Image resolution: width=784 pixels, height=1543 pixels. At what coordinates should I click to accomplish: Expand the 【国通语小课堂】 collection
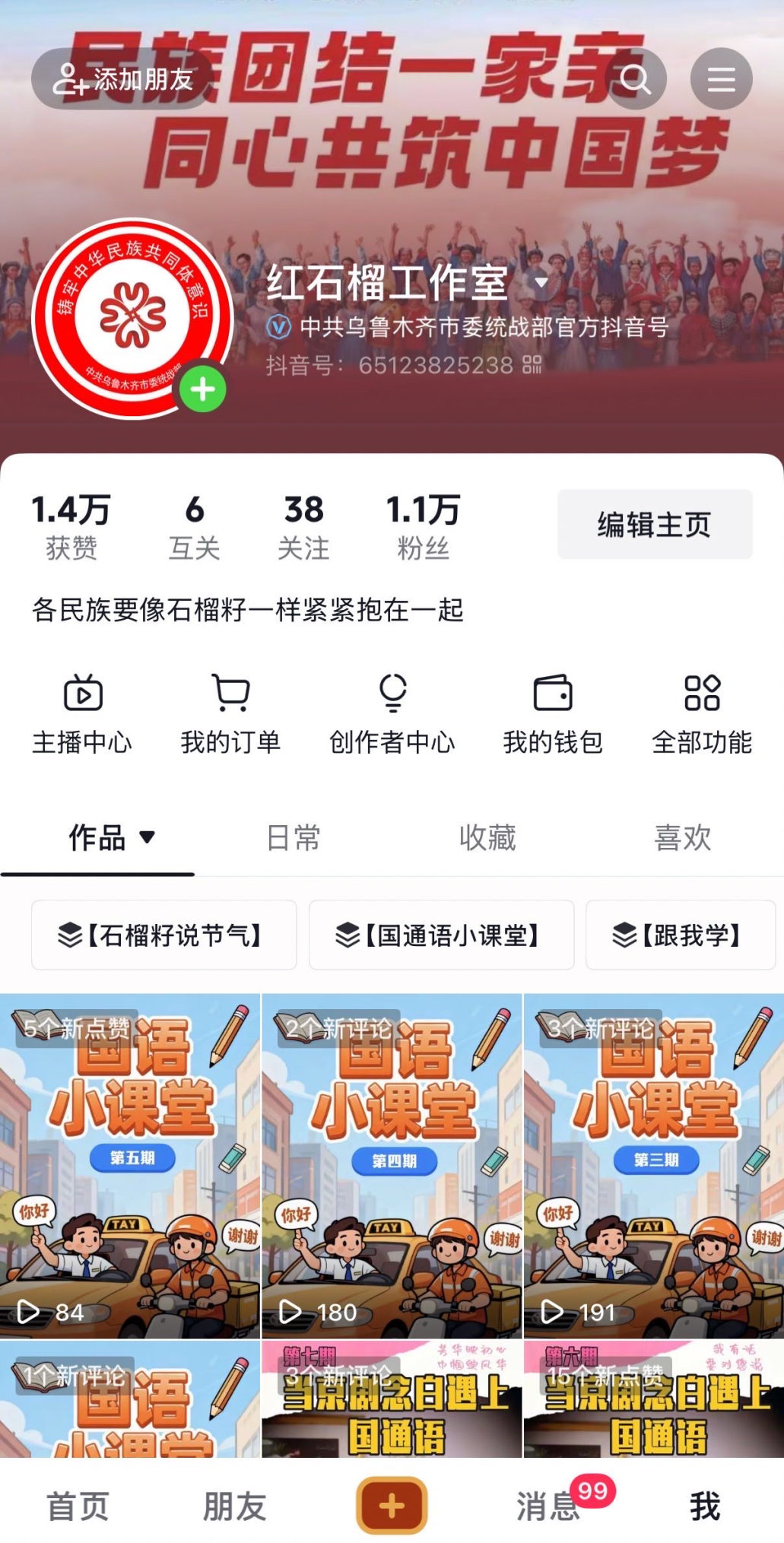tap(441, 936)
